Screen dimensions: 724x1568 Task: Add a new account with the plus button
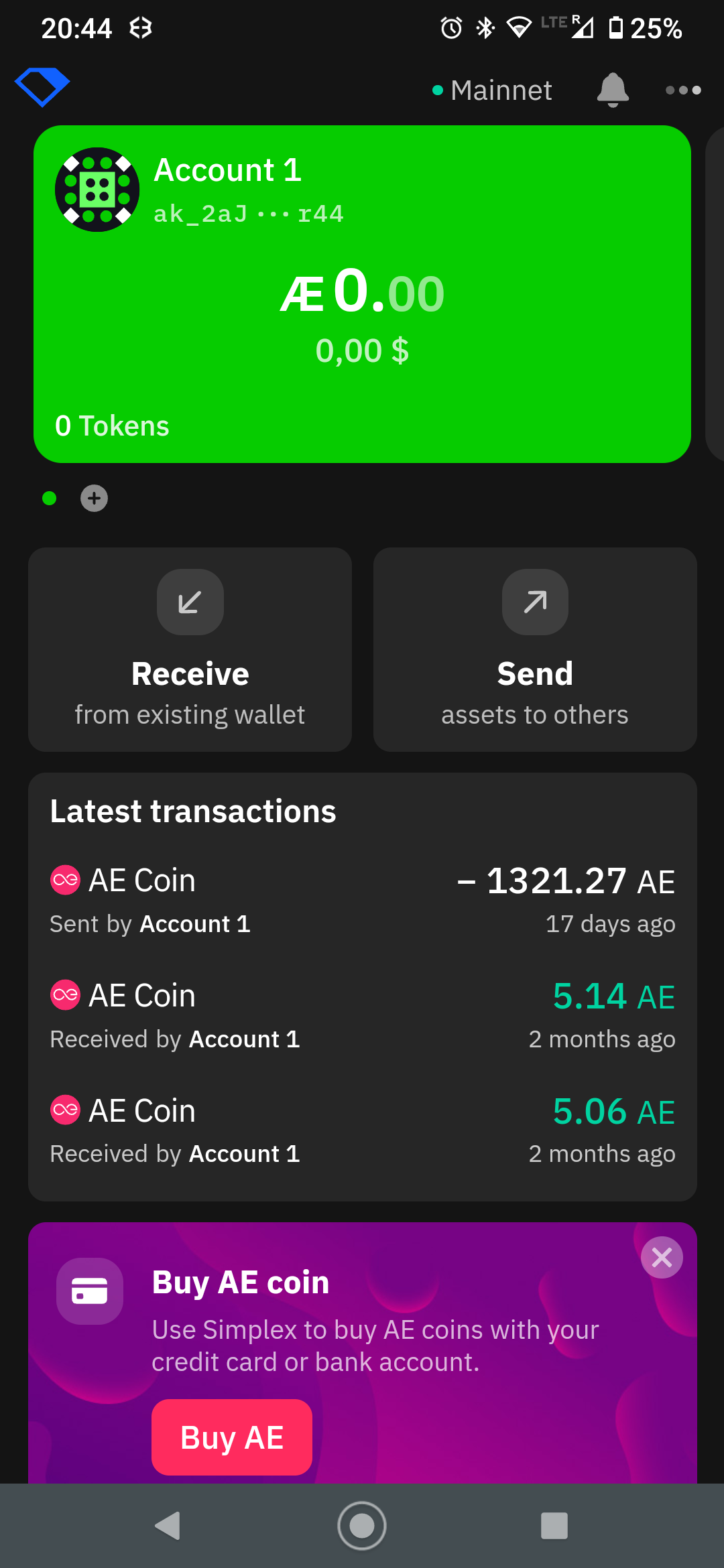point(94,498)
